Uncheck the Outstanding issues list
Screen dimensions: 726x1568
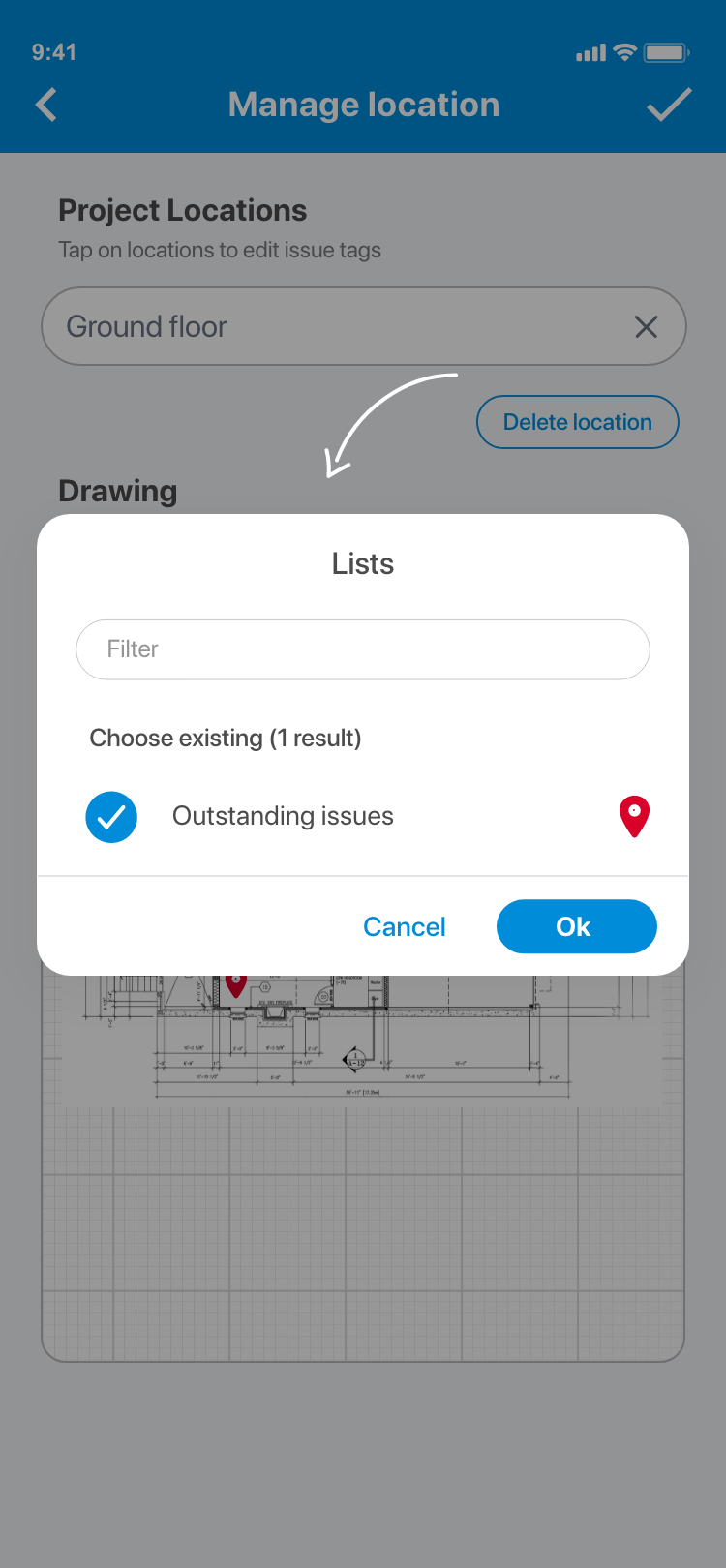pos(111,817)
